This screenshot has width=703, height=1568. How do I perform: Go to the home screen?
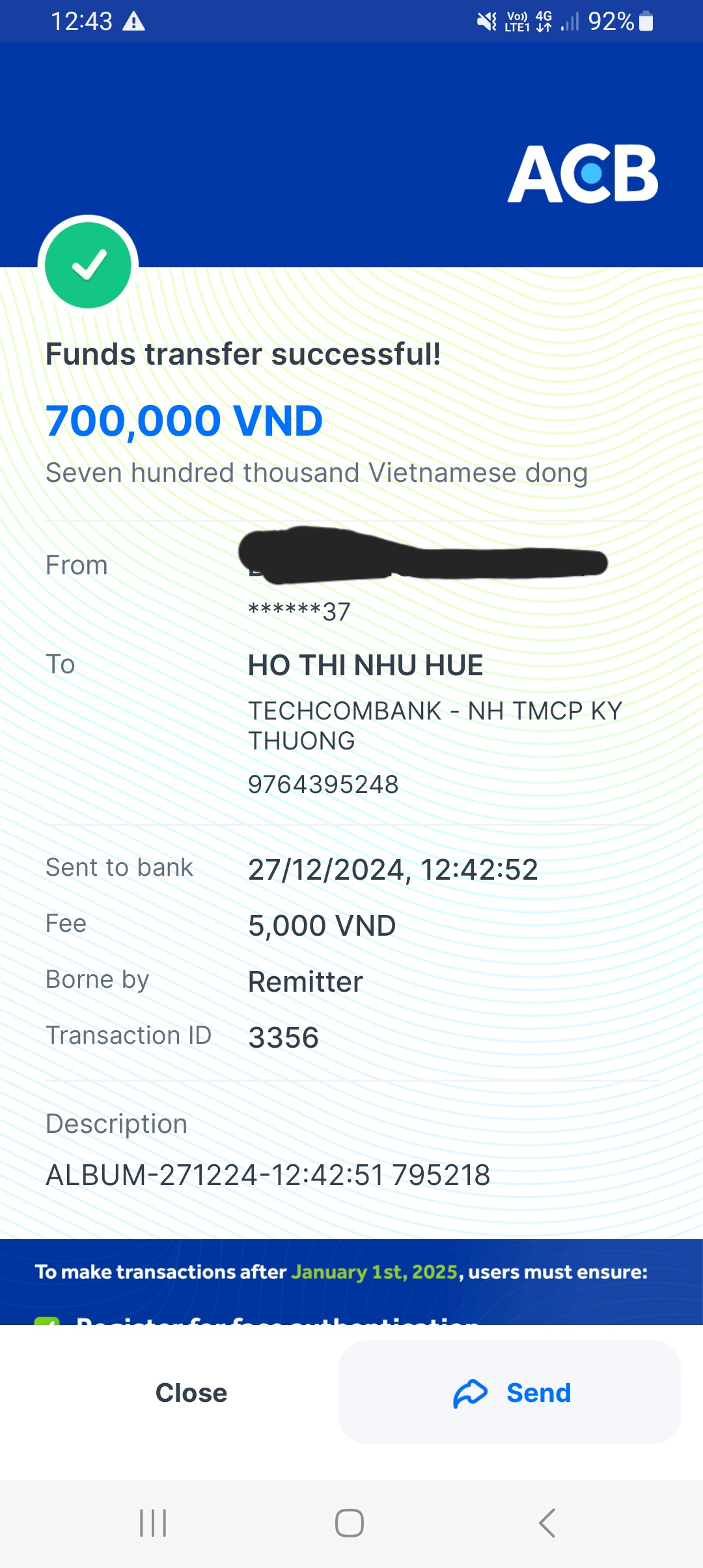(x=350, y=1523)
